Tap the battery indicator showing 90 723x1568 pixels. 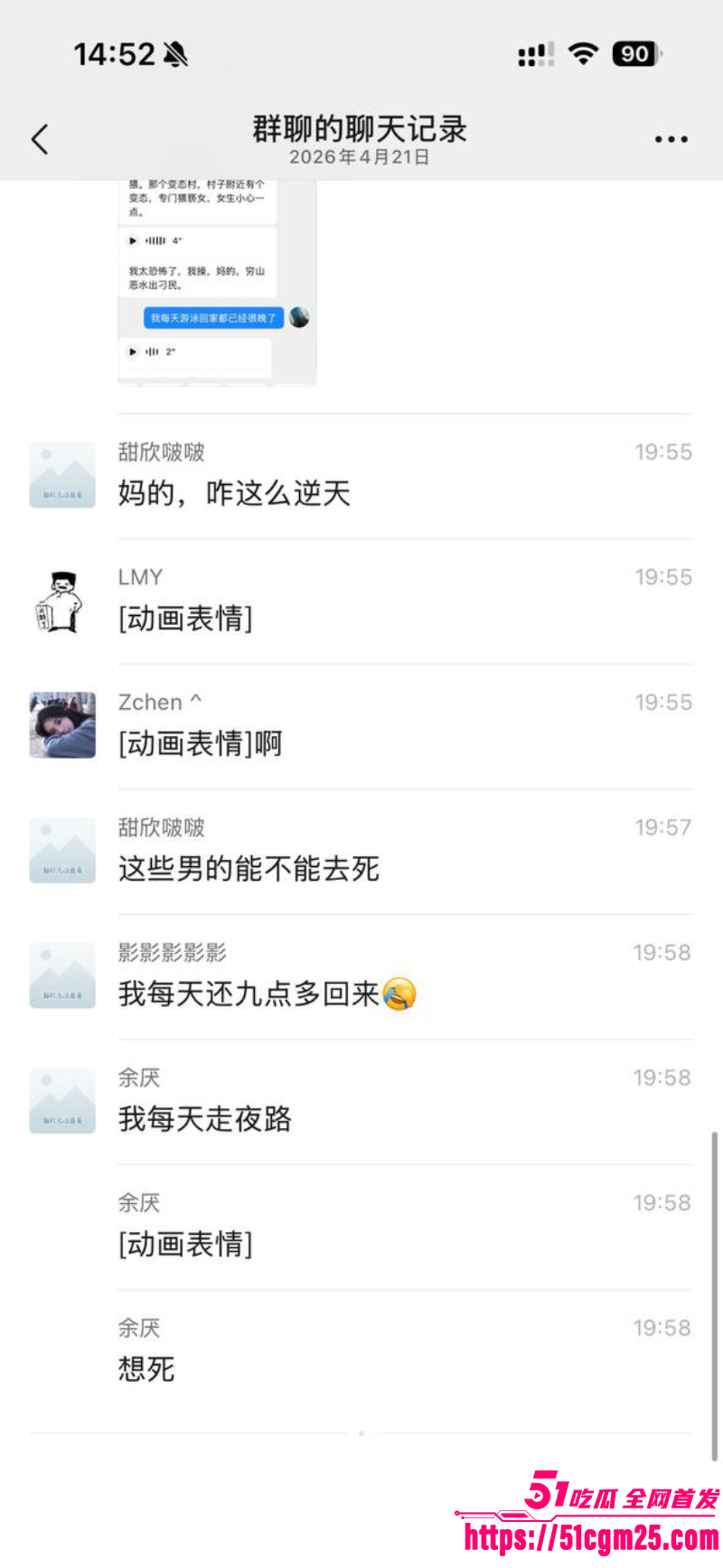(634, 53)
